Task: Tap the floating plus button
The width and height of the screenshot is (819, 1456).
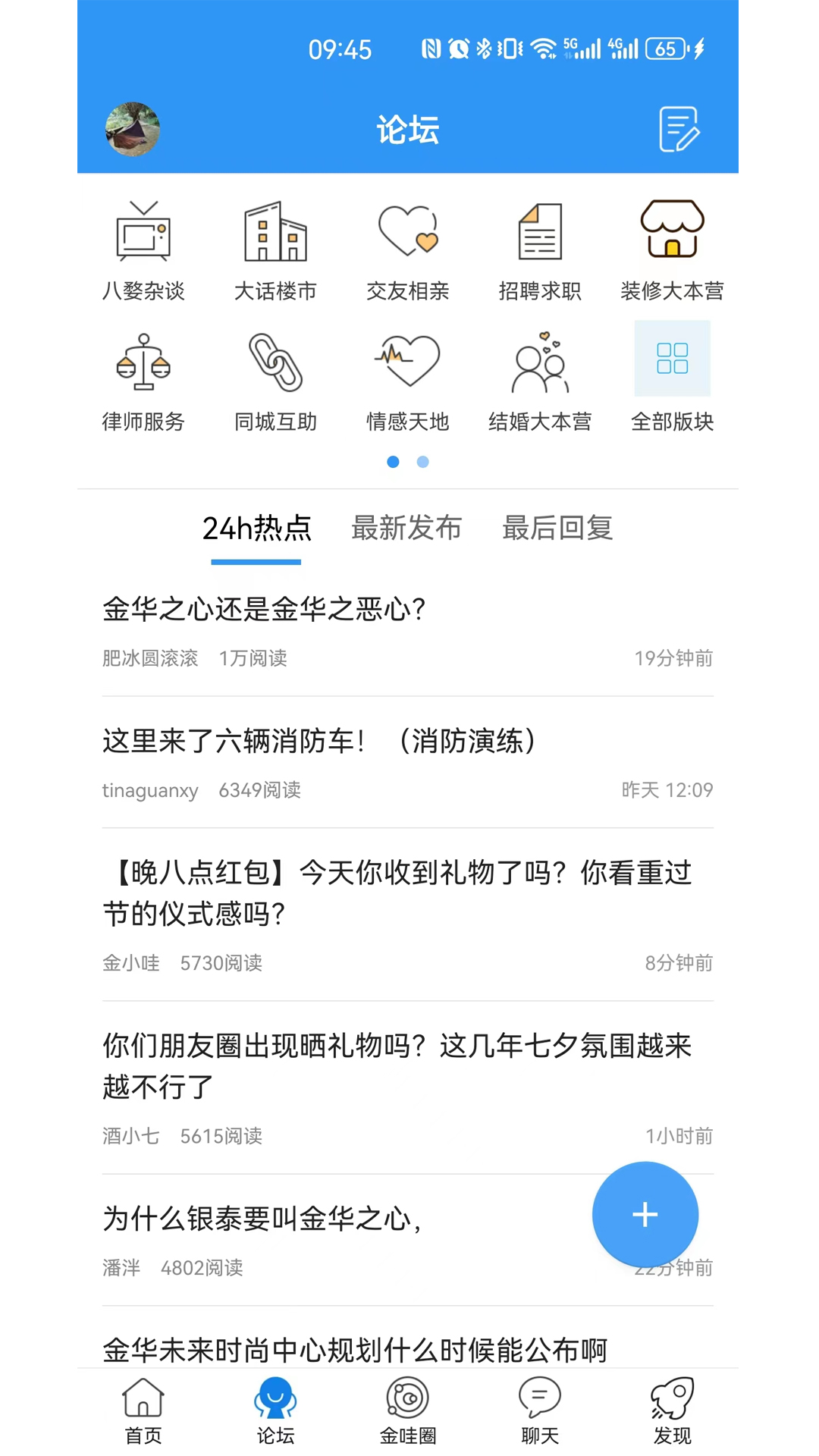Action: tap(645, 1214)
